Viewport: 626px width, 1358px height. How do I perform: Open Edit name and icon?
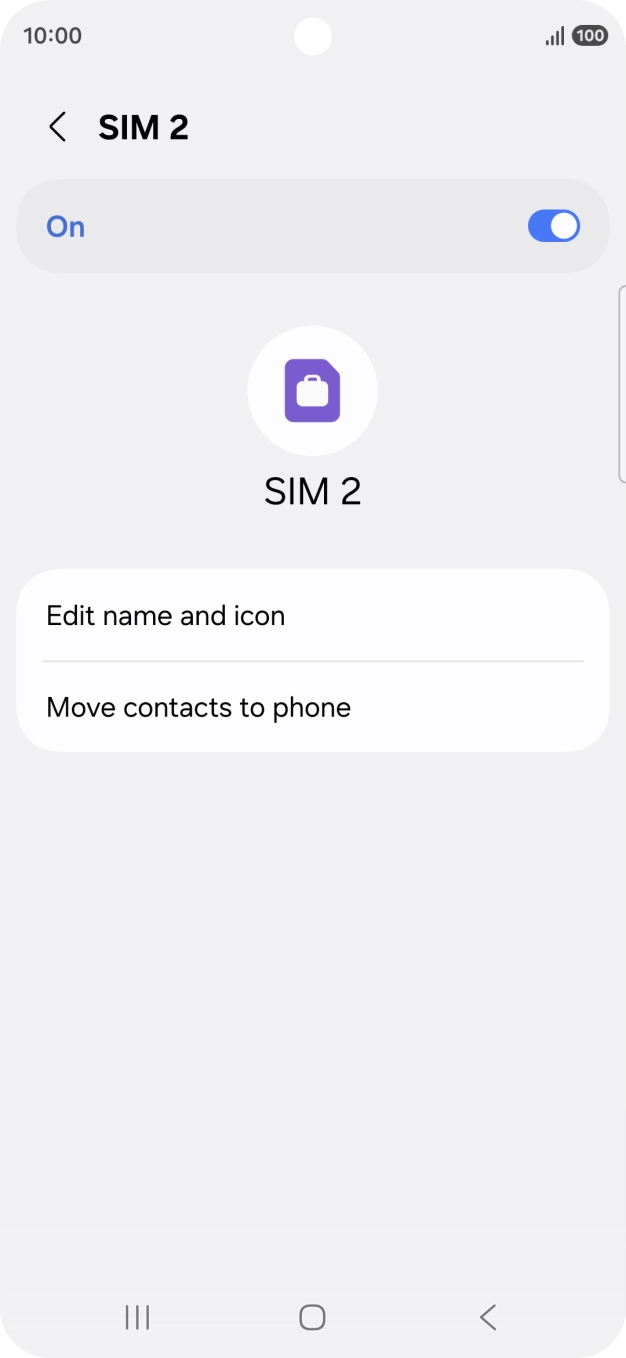click(312, 616)
